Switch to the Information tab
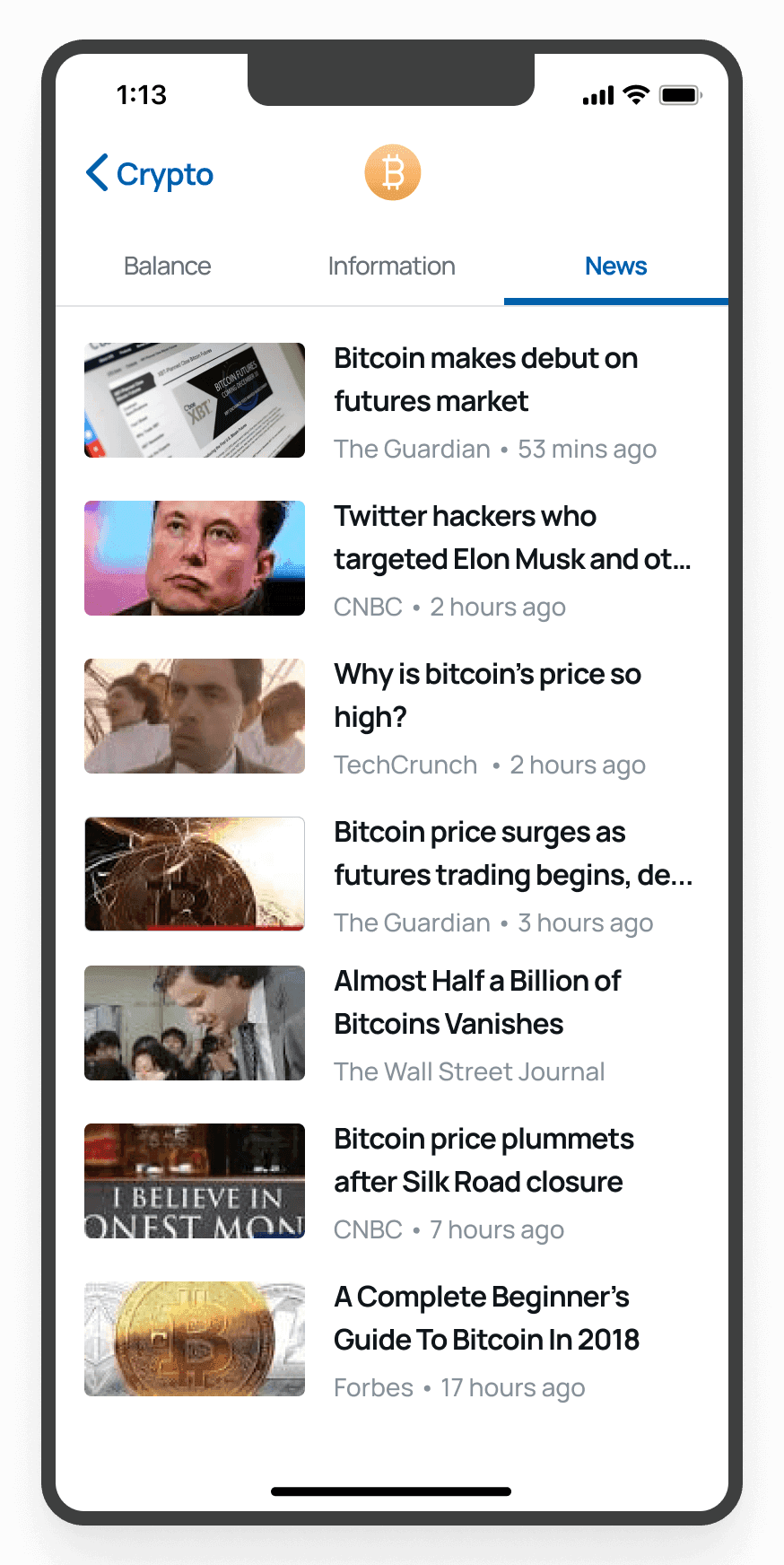 coord(391,266)
